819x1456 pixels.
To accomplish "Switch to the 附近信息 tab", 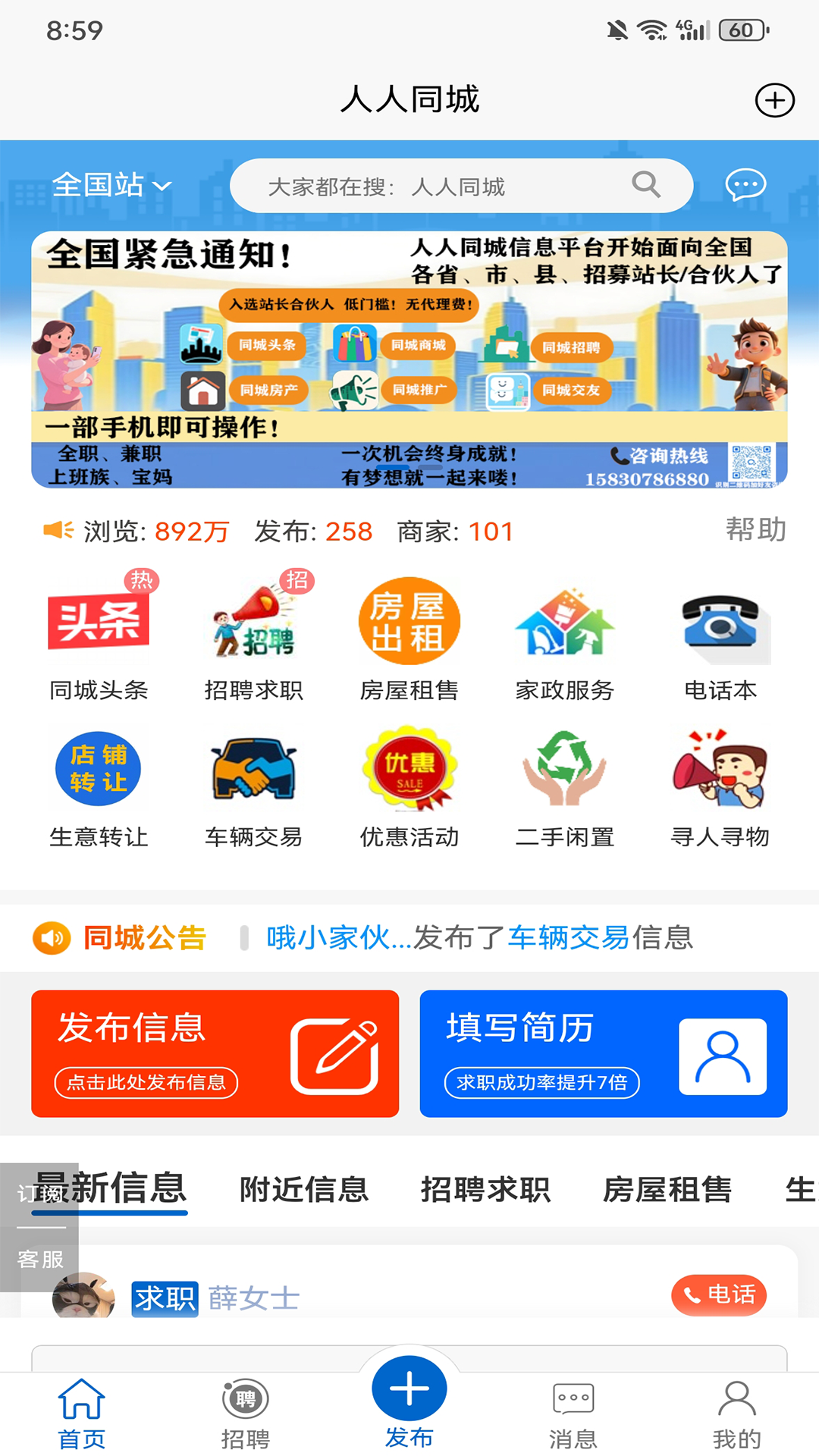I will [x=305, y=1189].
